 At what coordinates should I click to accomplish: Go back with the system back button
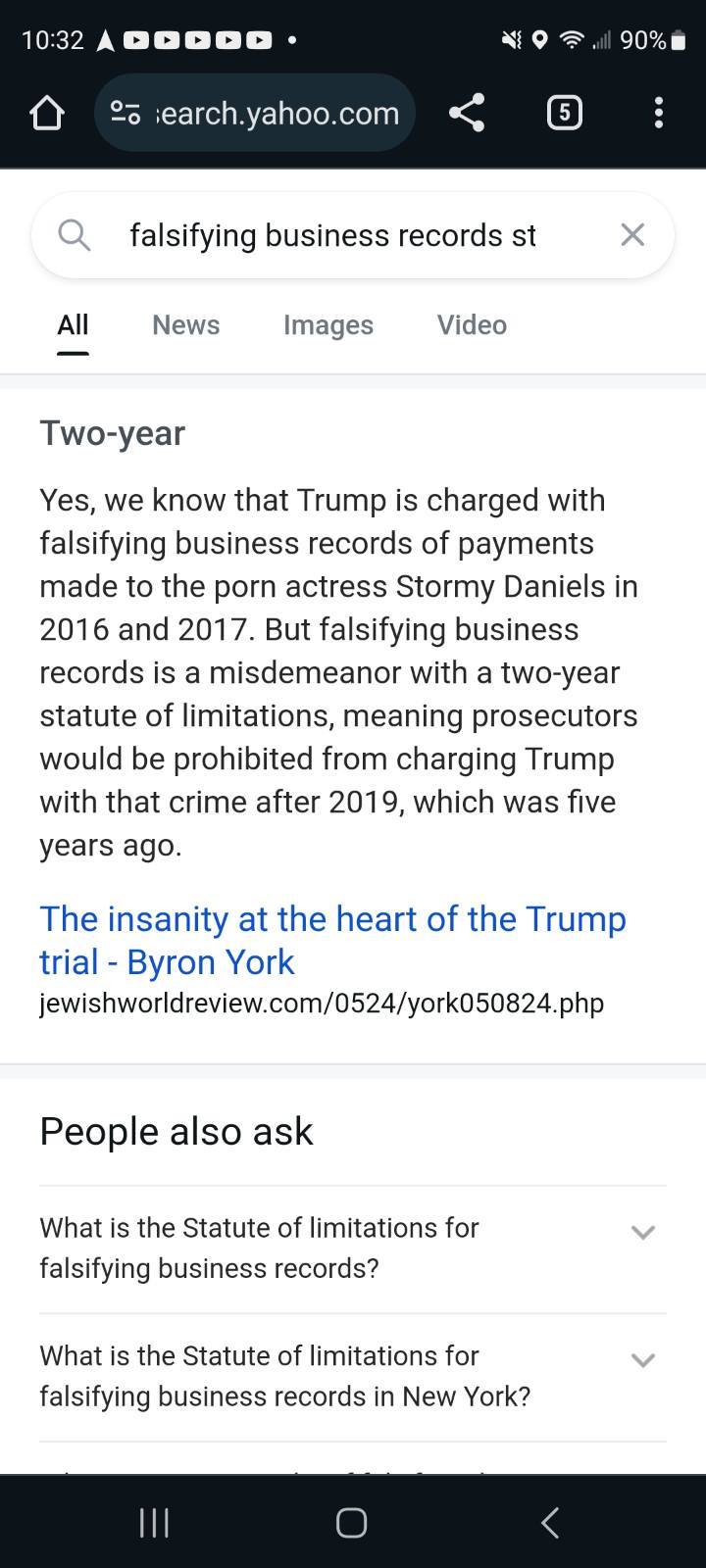550,1522
